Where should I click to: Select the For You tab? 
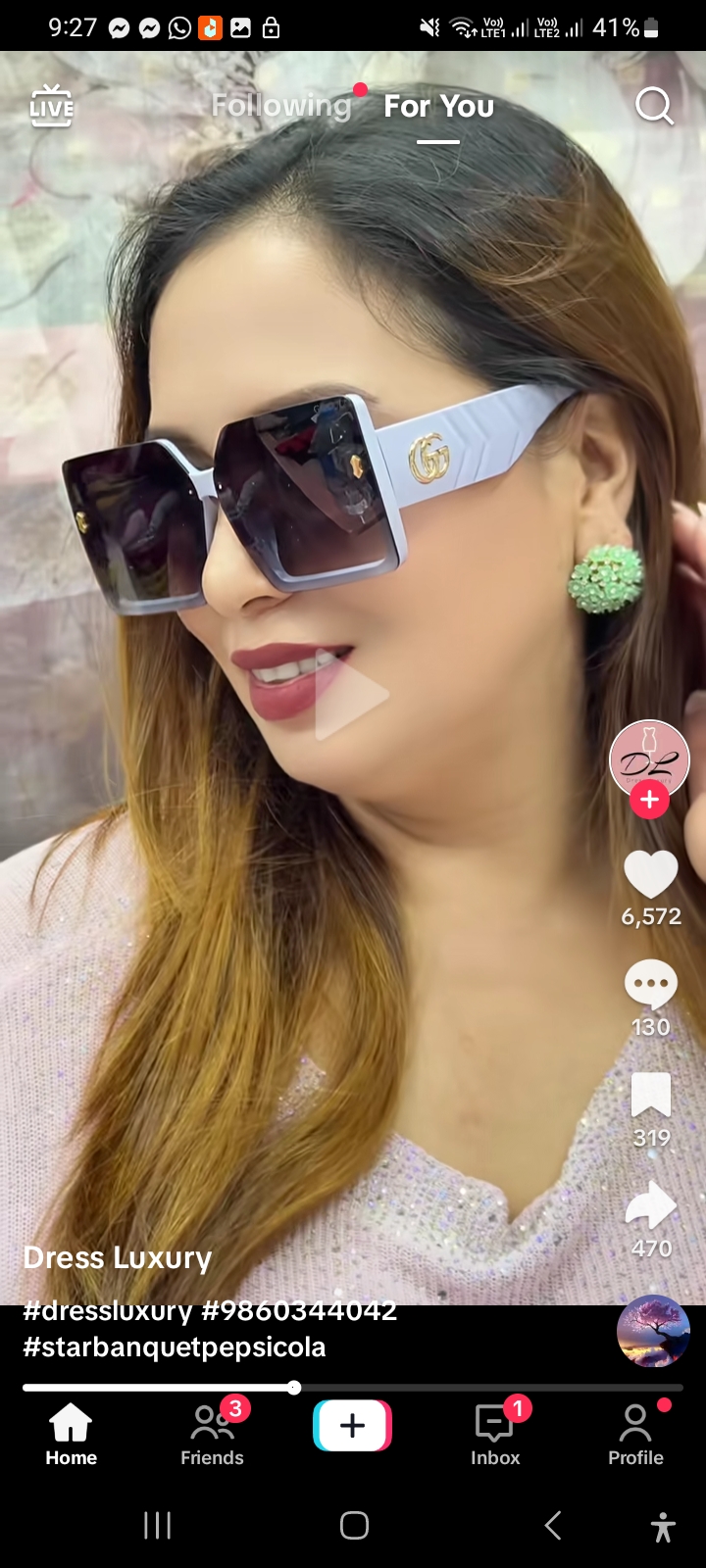(x=438, y=106)
